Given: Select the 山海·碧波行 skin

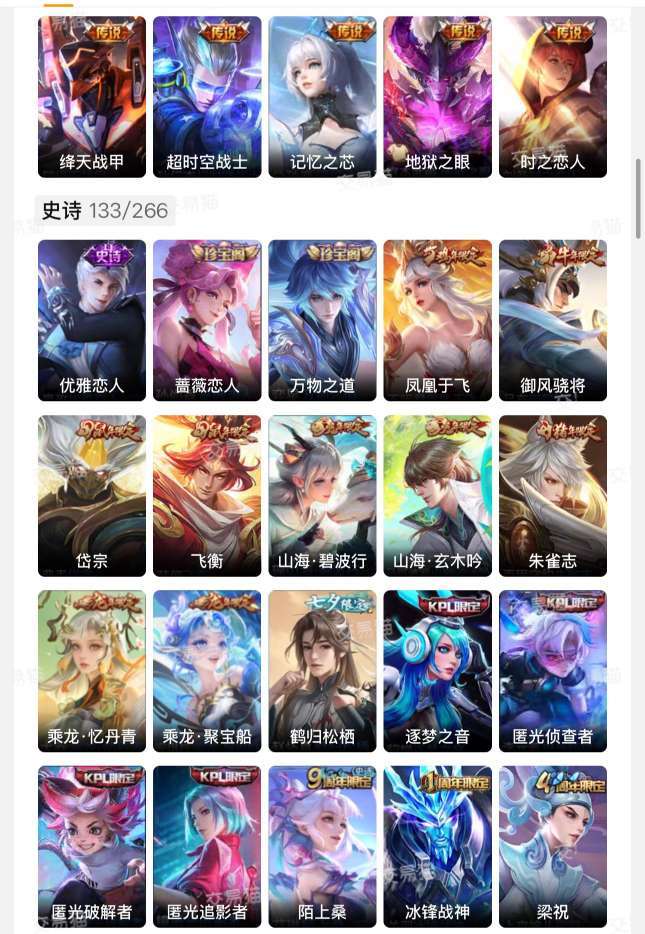Looking at the screenshot, I should coord(322,496).
